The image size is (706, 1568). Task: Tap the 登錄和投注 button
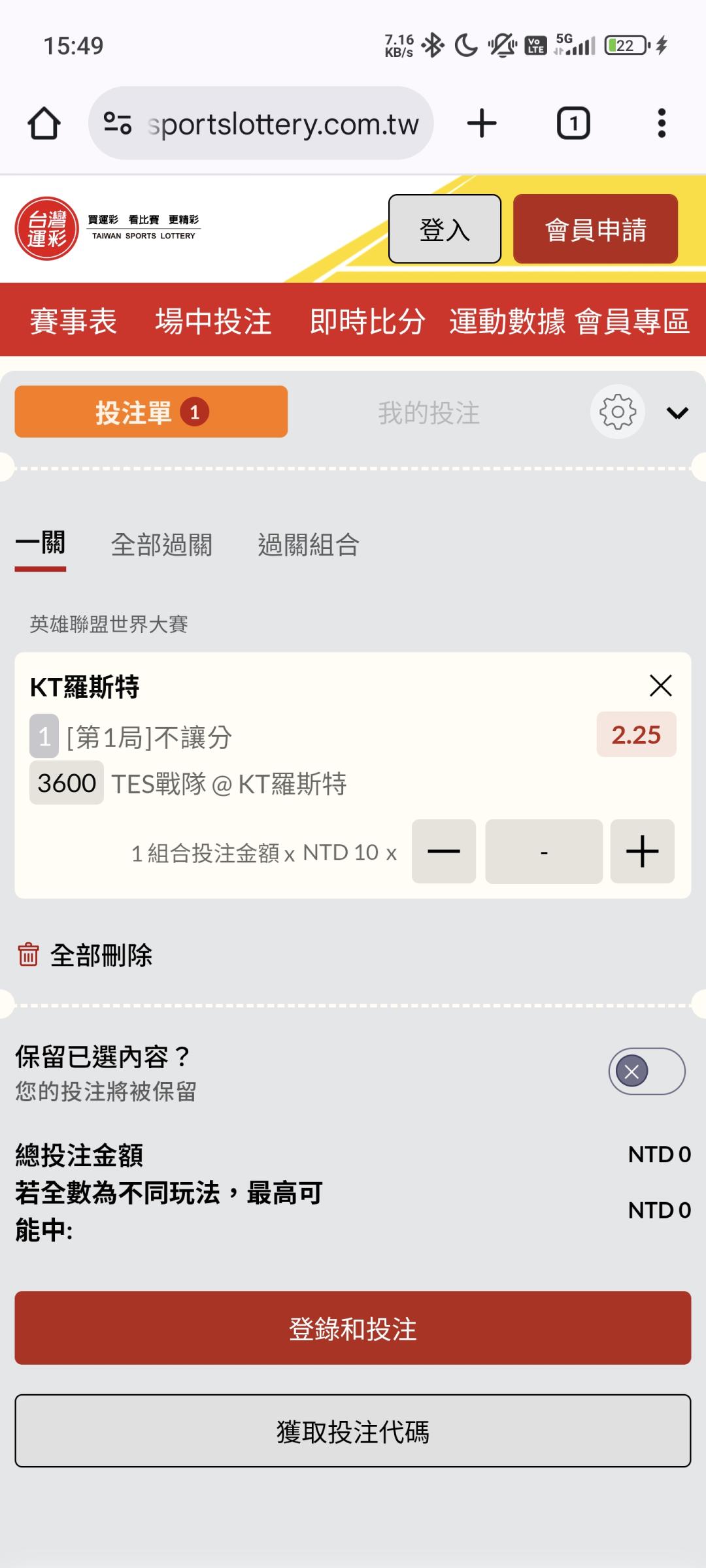[353, 1328]
